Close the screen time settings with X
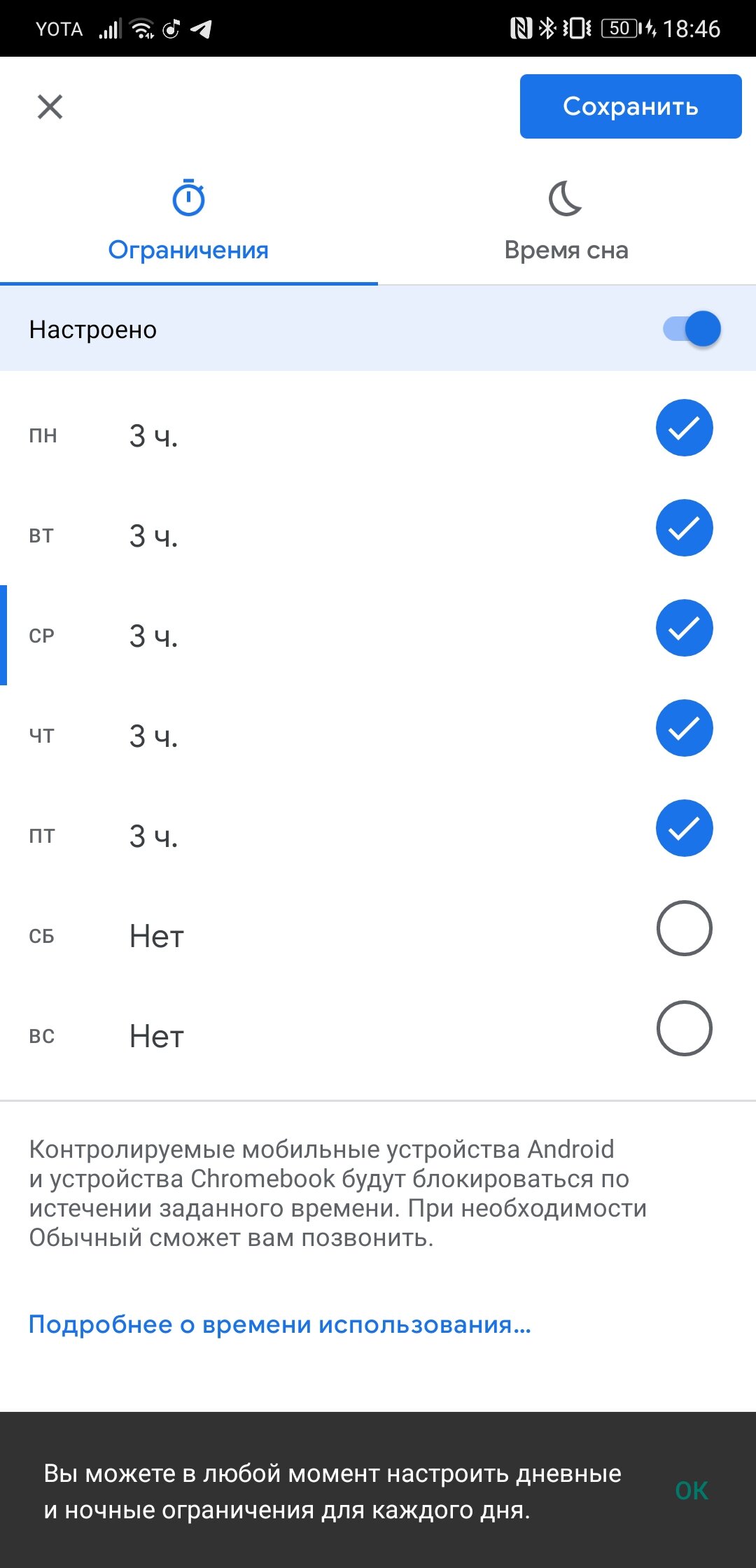 tap(50, 107)
